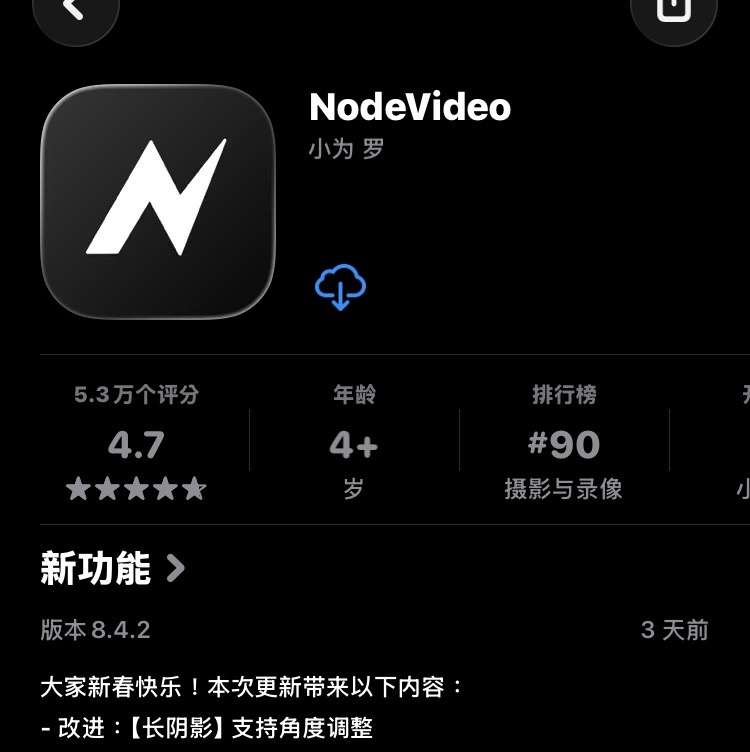Tap the star rating row to rate the app
750x752 pixels.
[135, 489]
